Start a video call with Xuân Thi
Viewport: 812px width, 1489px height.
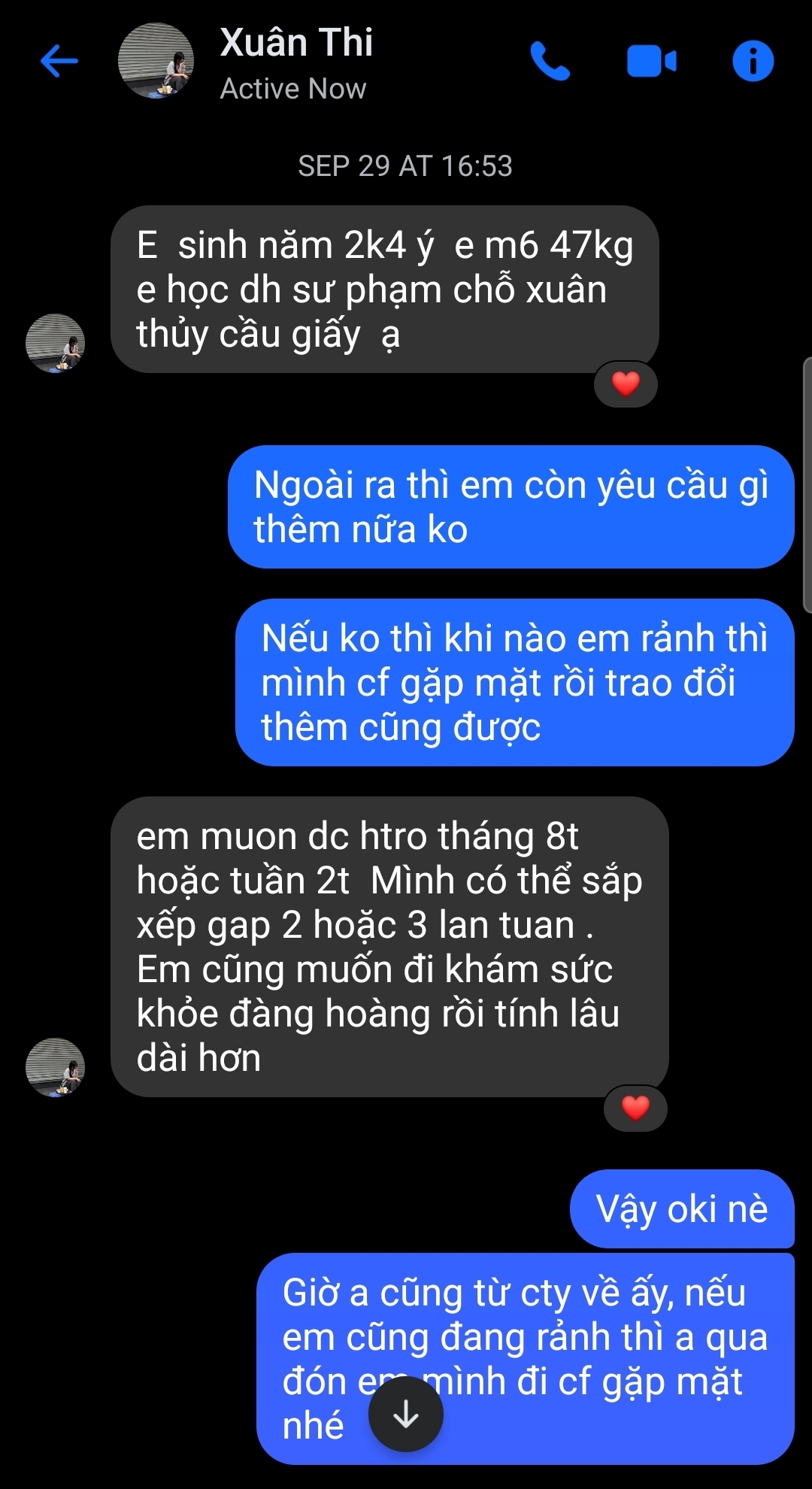pyautogui.click(x=651, y=62)
